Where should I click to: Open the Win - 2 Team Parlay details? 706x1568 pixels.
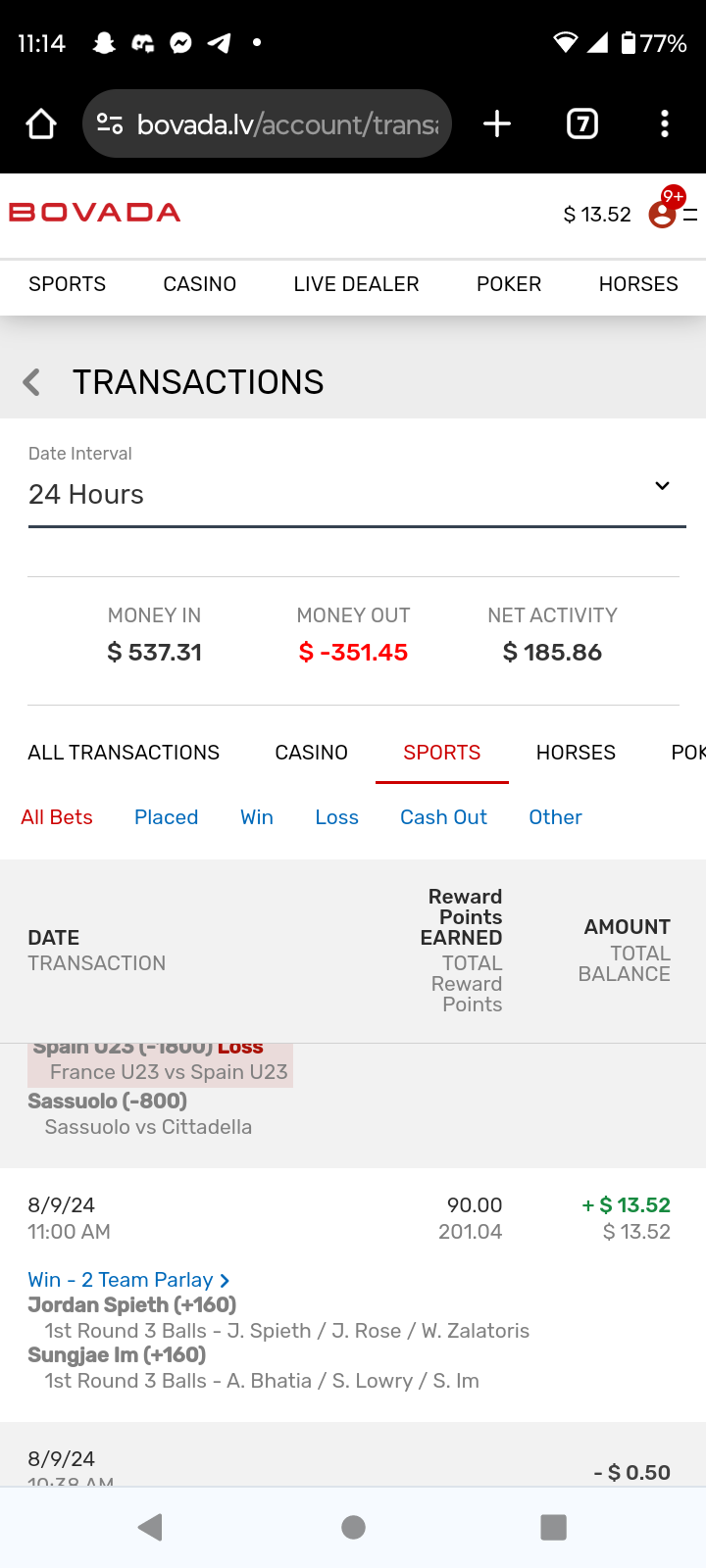tap(128, 1280)
